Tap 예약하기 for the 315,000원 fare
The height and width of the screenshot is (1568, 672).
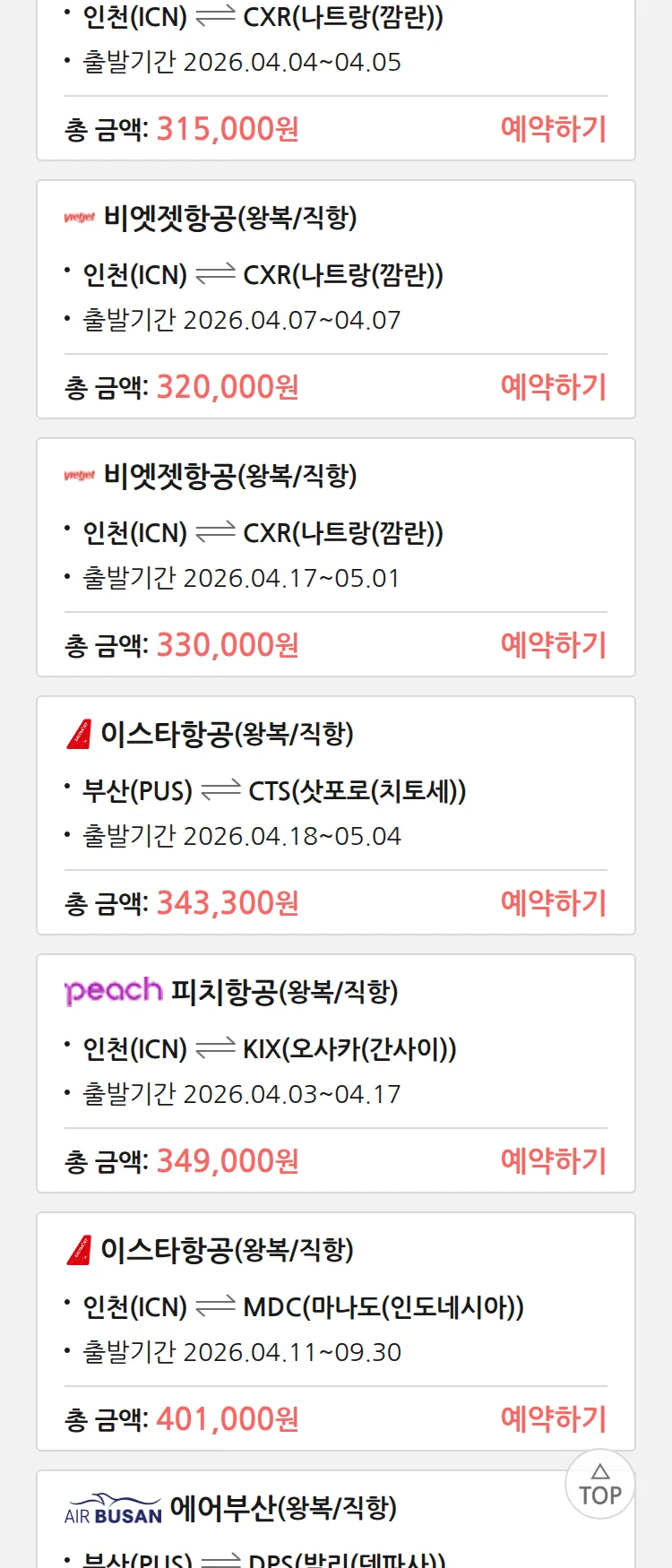coord(553,129)
